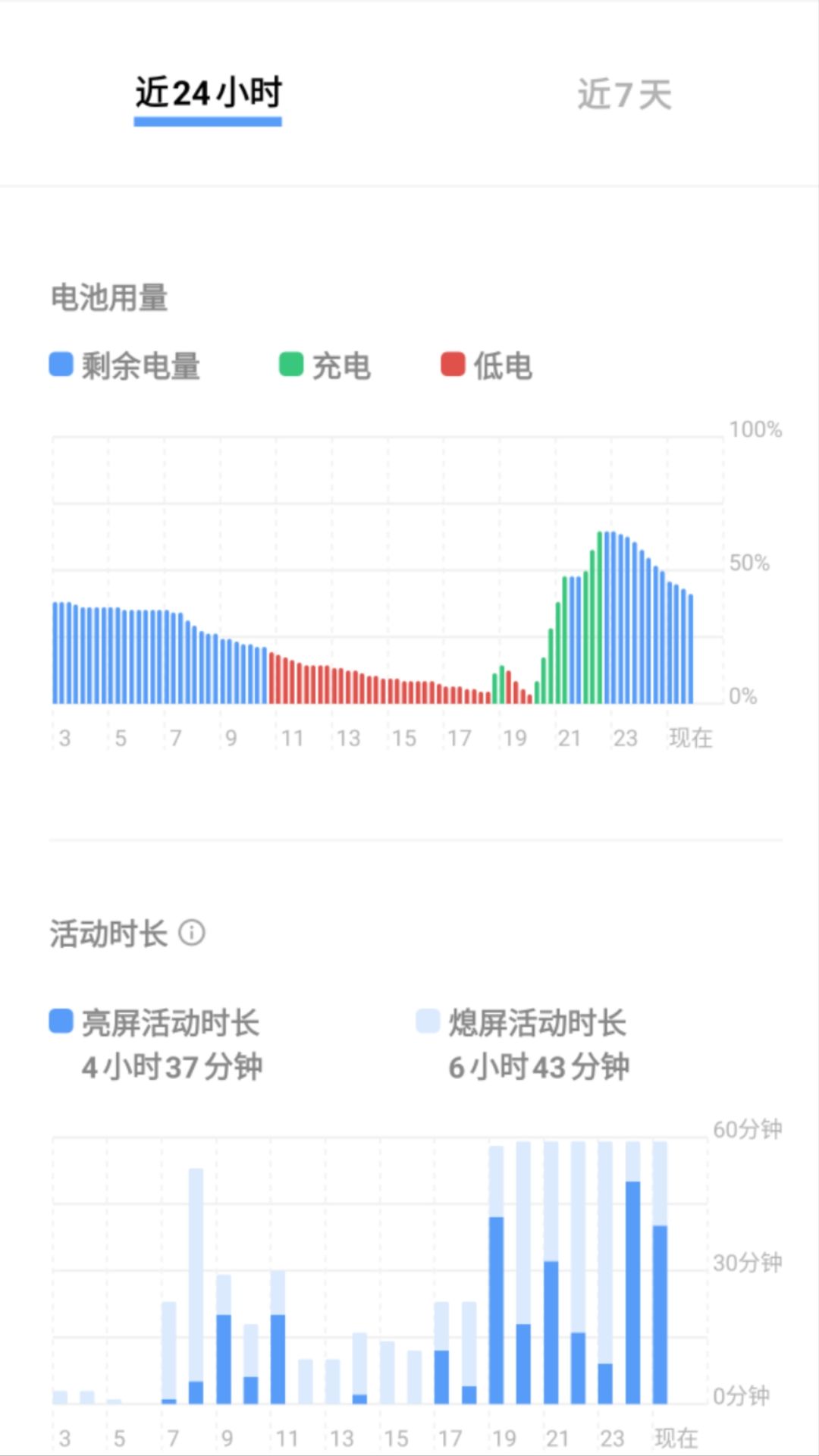Tap the 100% axis label on battery chart
Screen dimensions: 819x1456
[755, 429]
